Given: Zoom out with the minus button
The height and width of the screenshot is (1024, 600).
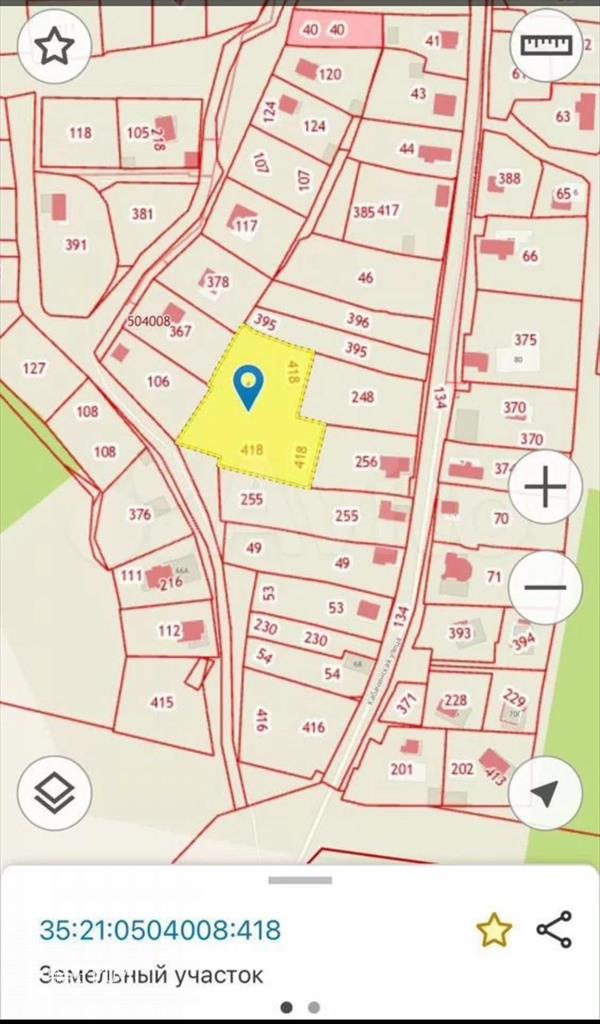Looking at the screenshot, I should pos(546,587).
